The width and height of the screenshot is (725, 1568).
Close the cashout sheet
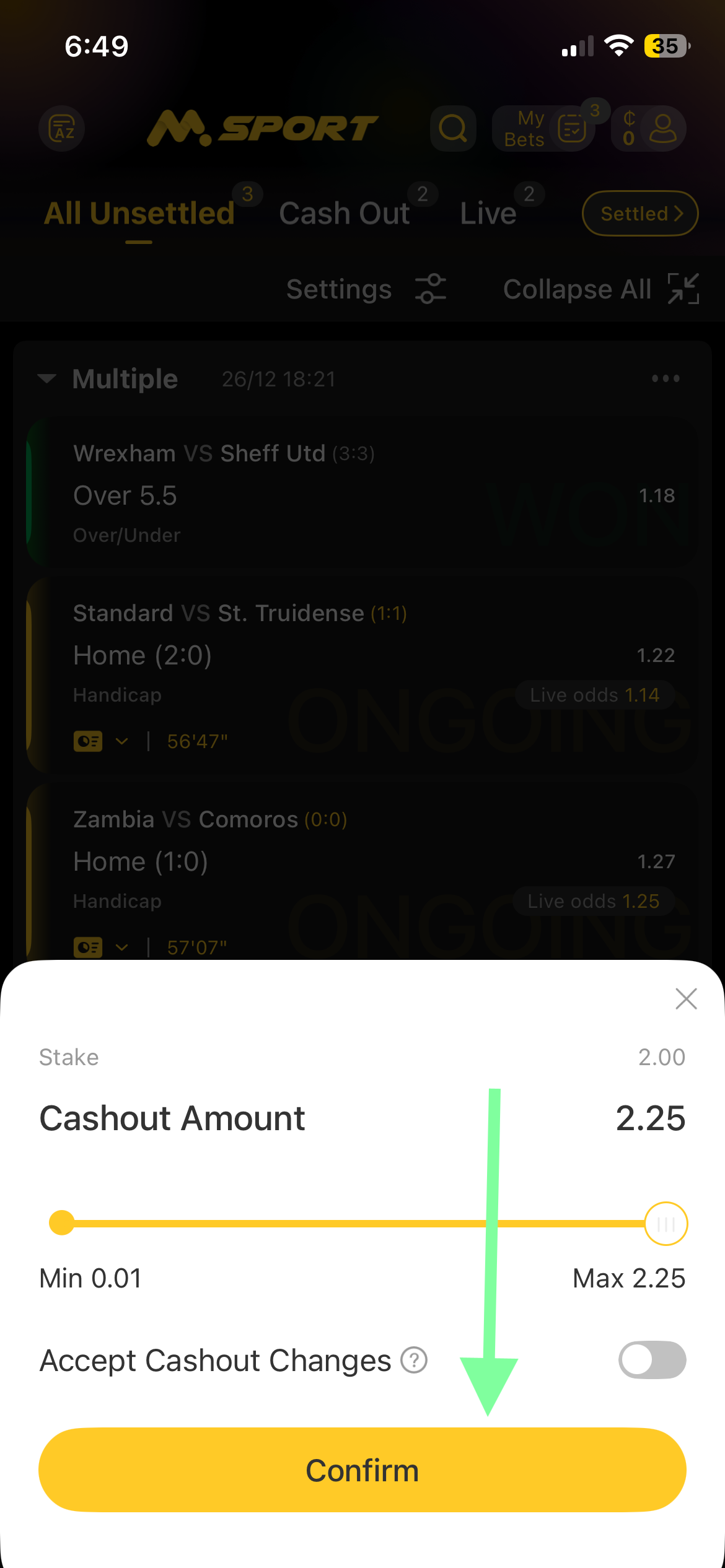tap(686, 998)
